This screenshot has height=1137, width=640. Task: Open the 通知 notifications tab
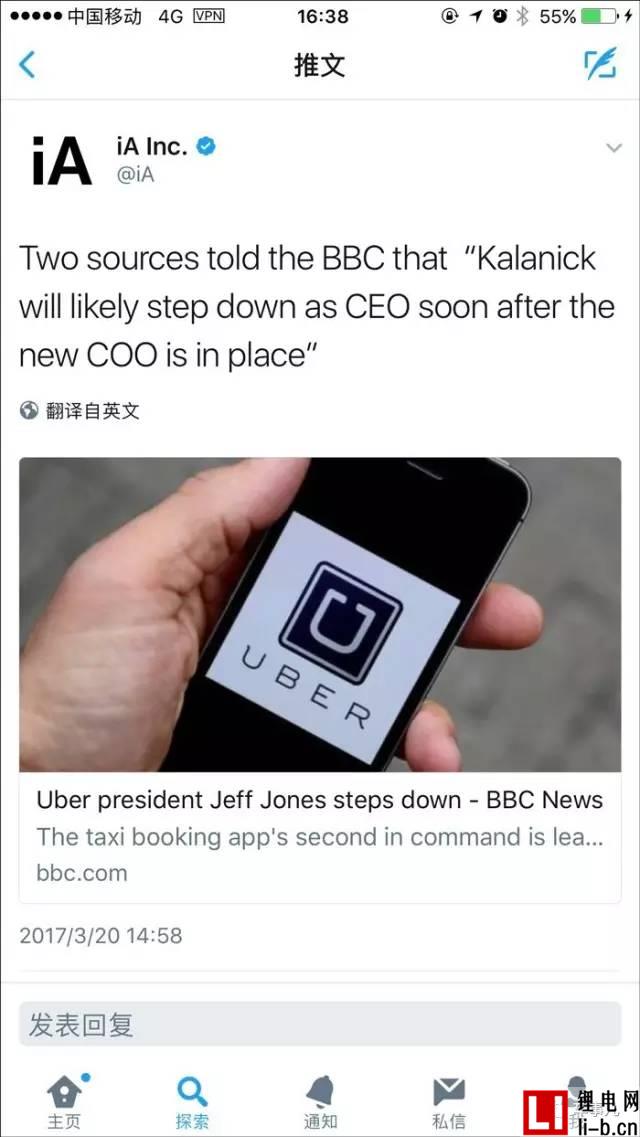point(321,1100)
